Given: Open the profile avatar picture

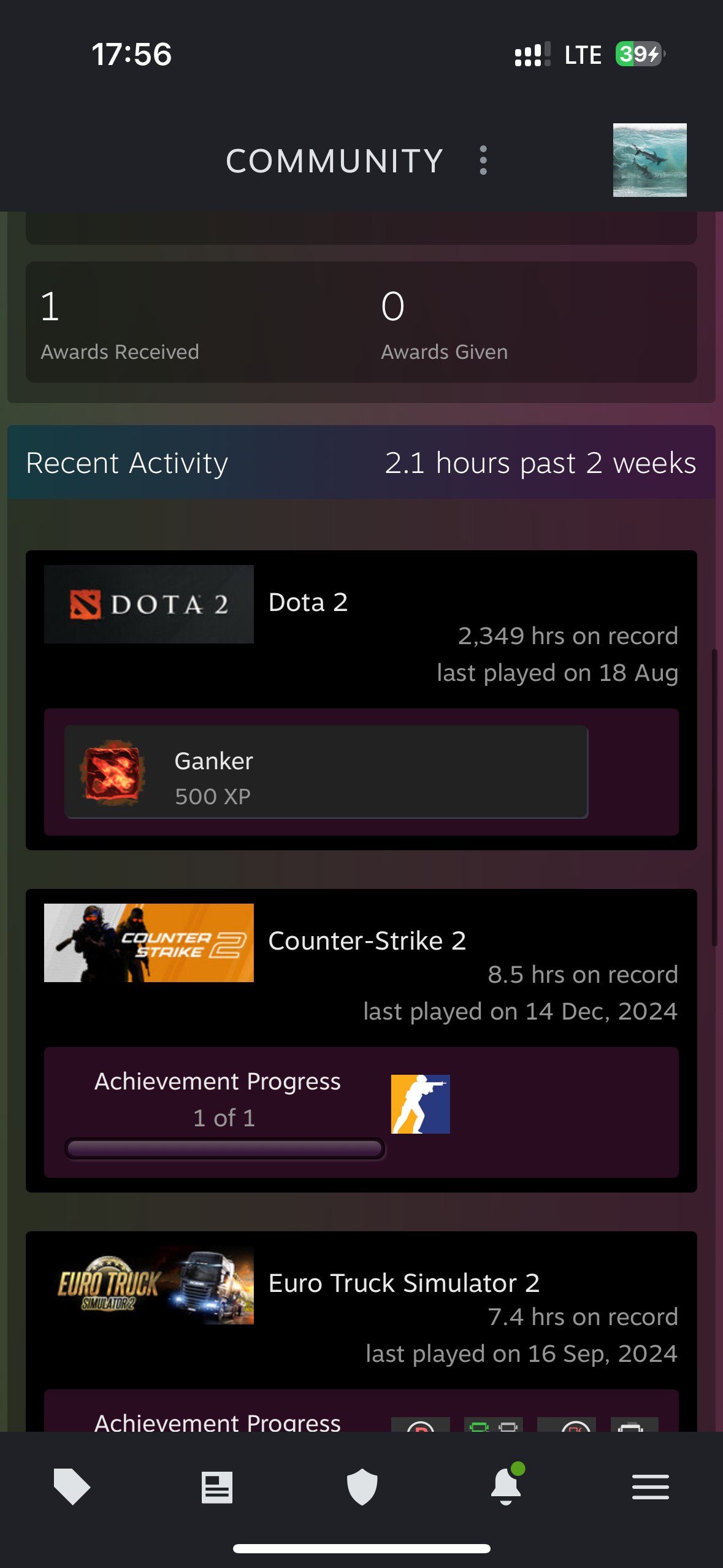Looking at the screenshot, I should 649,160.
